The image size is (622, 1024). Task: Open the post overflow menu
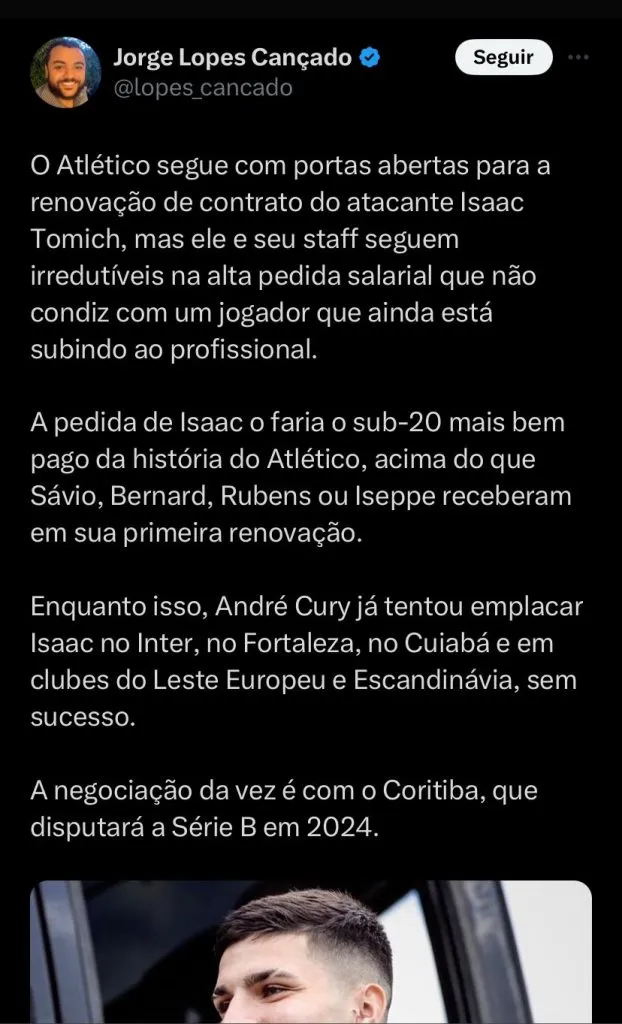(578, 57)
